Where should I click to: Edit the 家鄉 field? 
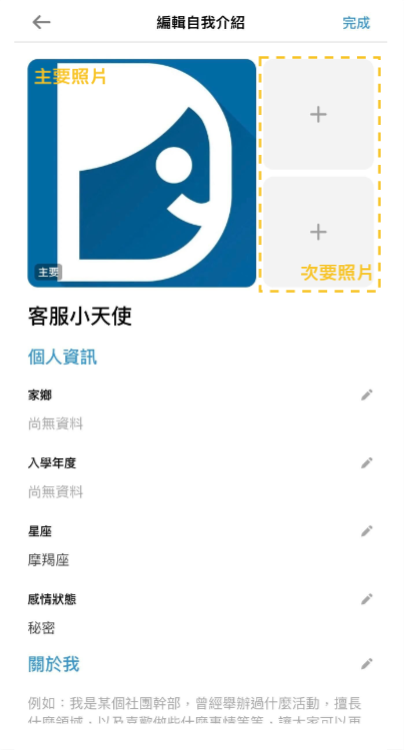coord(367,395)
